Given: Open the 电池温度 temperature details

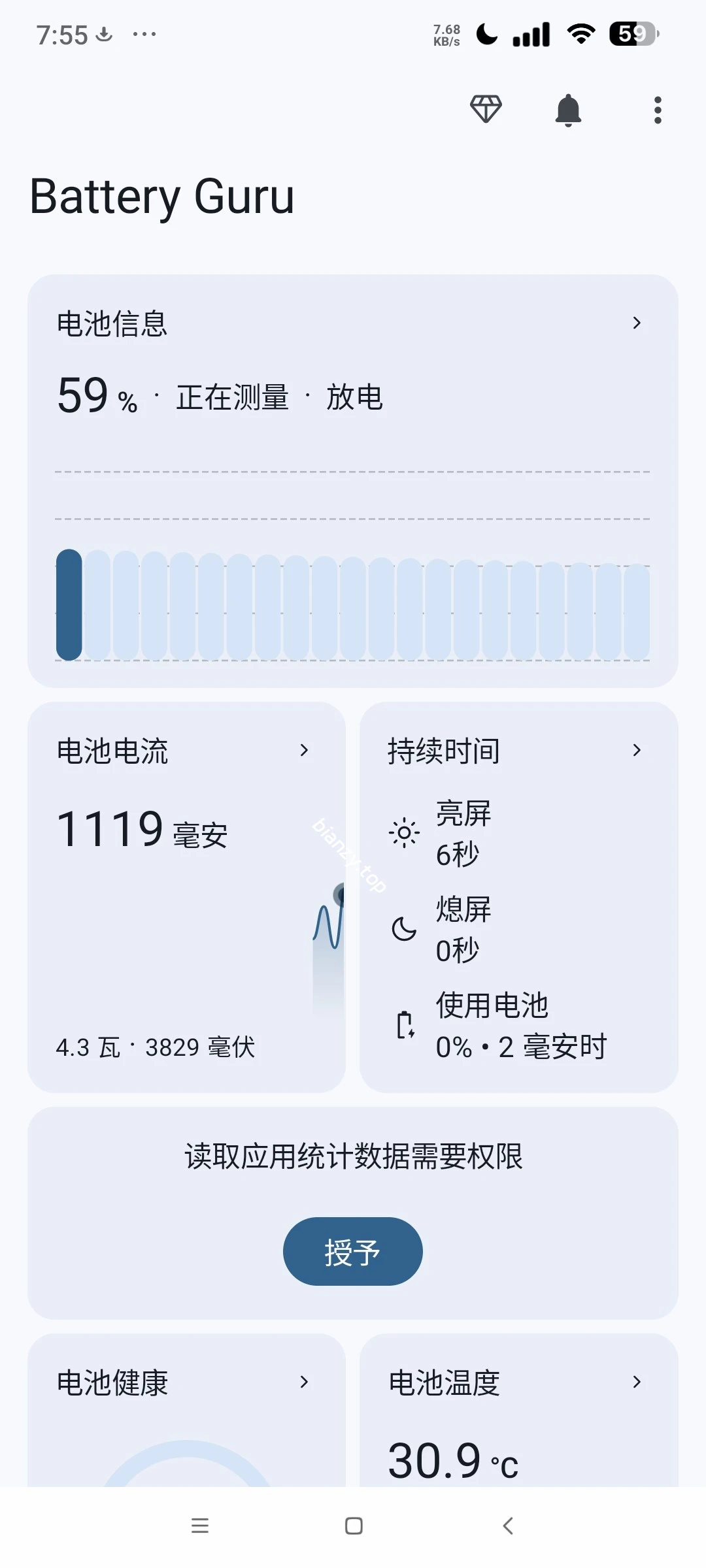Looking at the screenshot, I should click(x=637, y=1381).
